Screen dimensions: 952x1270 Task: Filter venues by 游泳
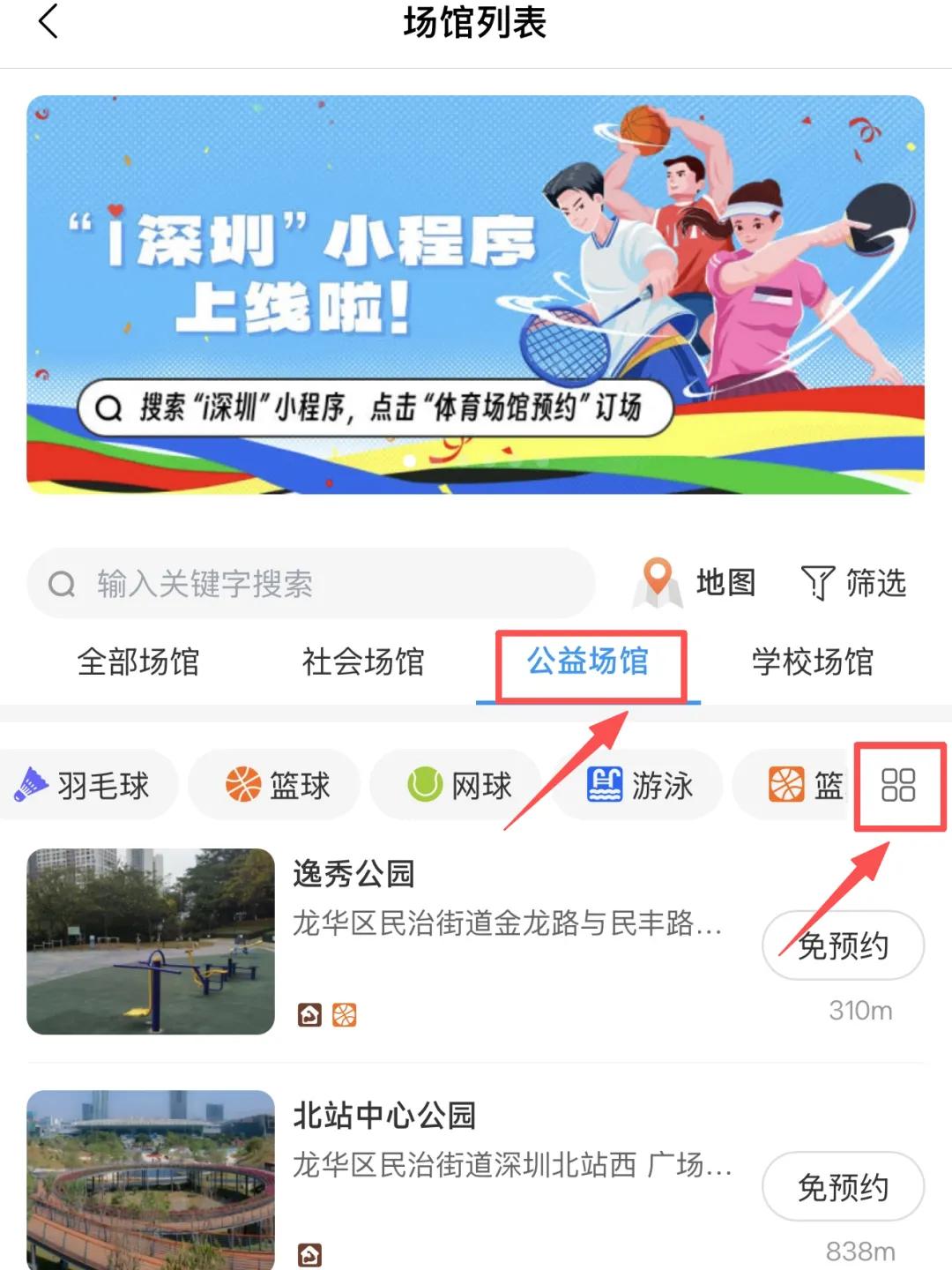(640, 785)
